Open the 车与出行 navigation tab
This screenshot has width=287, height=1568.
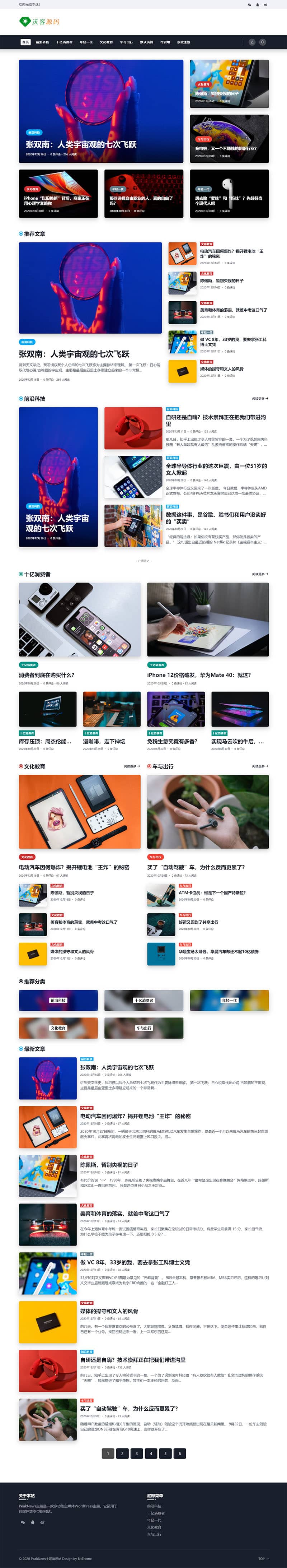click(x=127, y=43)
